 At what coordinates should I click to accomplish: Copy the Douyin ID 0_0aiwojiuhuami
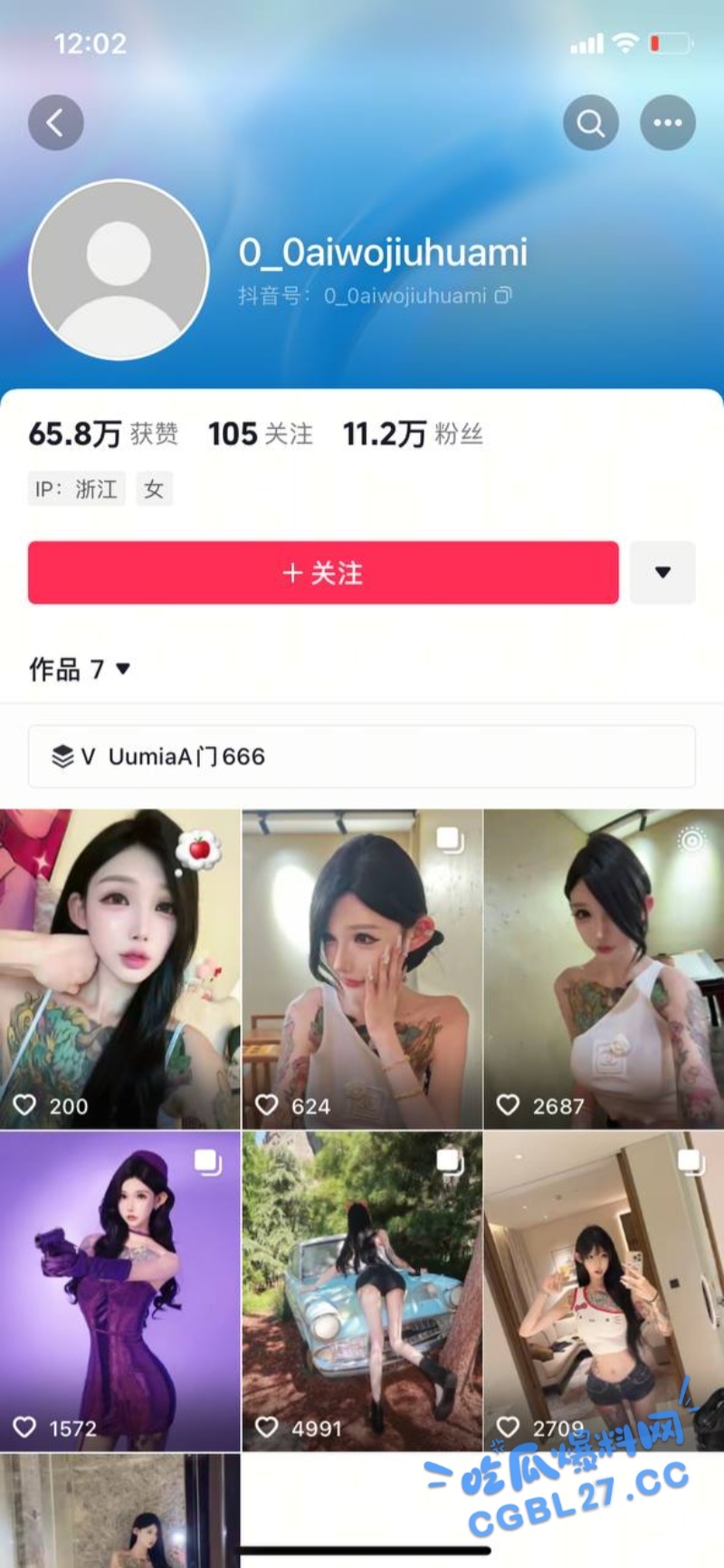tap(503, 295)
